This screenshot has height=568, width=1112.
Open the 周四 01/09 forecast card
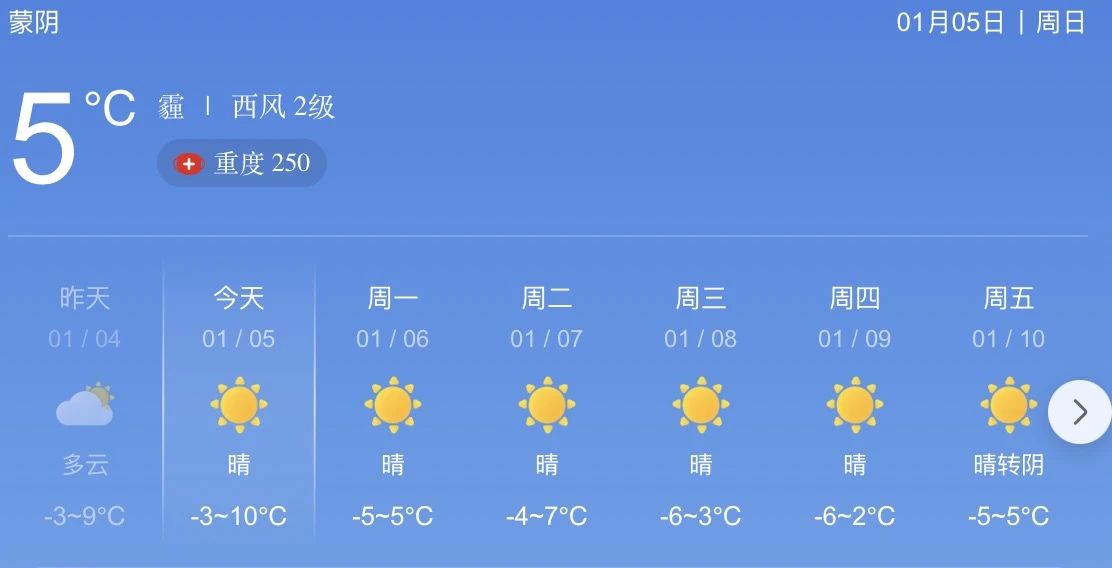[x=855, y=405]
